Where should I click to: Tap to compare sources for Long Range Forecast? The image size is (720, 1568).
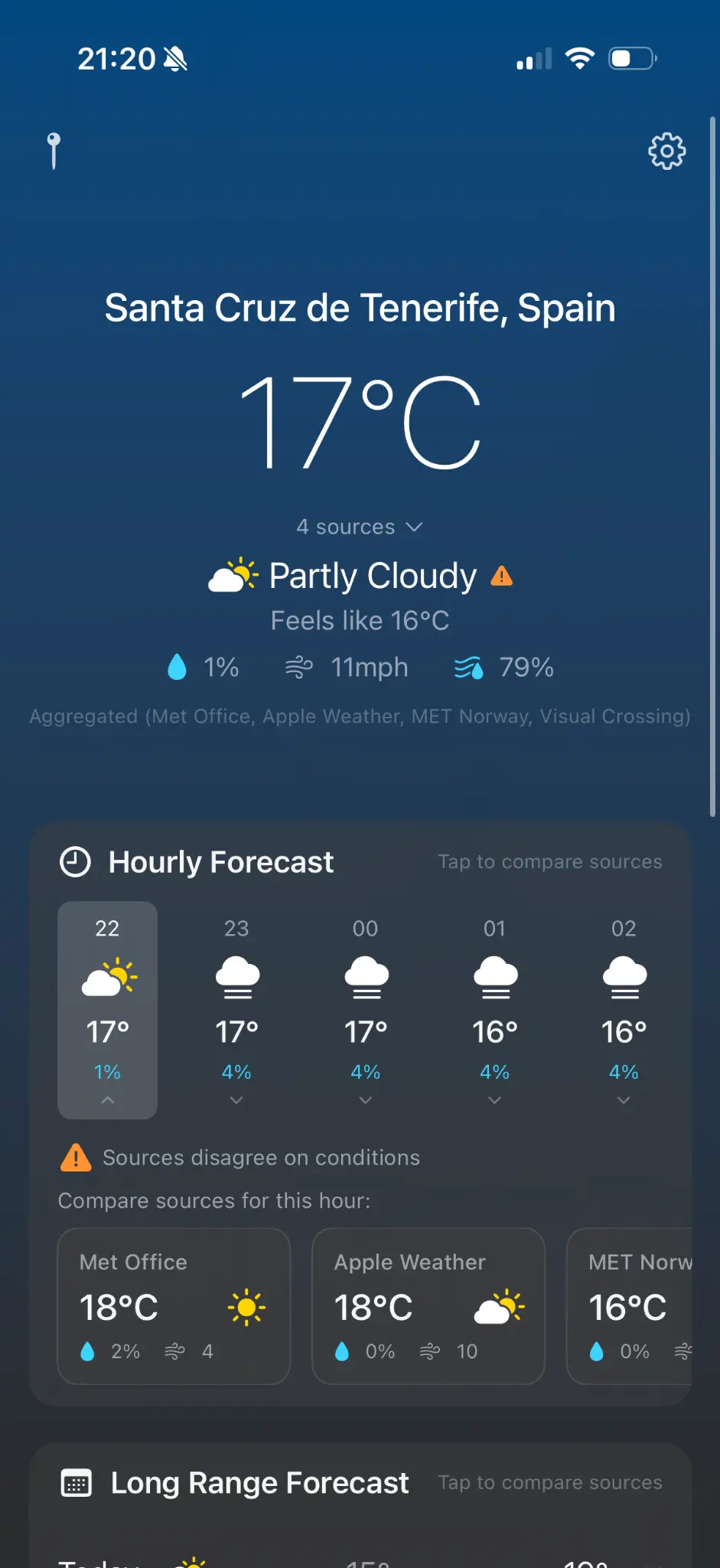(x=549, y=1482)
